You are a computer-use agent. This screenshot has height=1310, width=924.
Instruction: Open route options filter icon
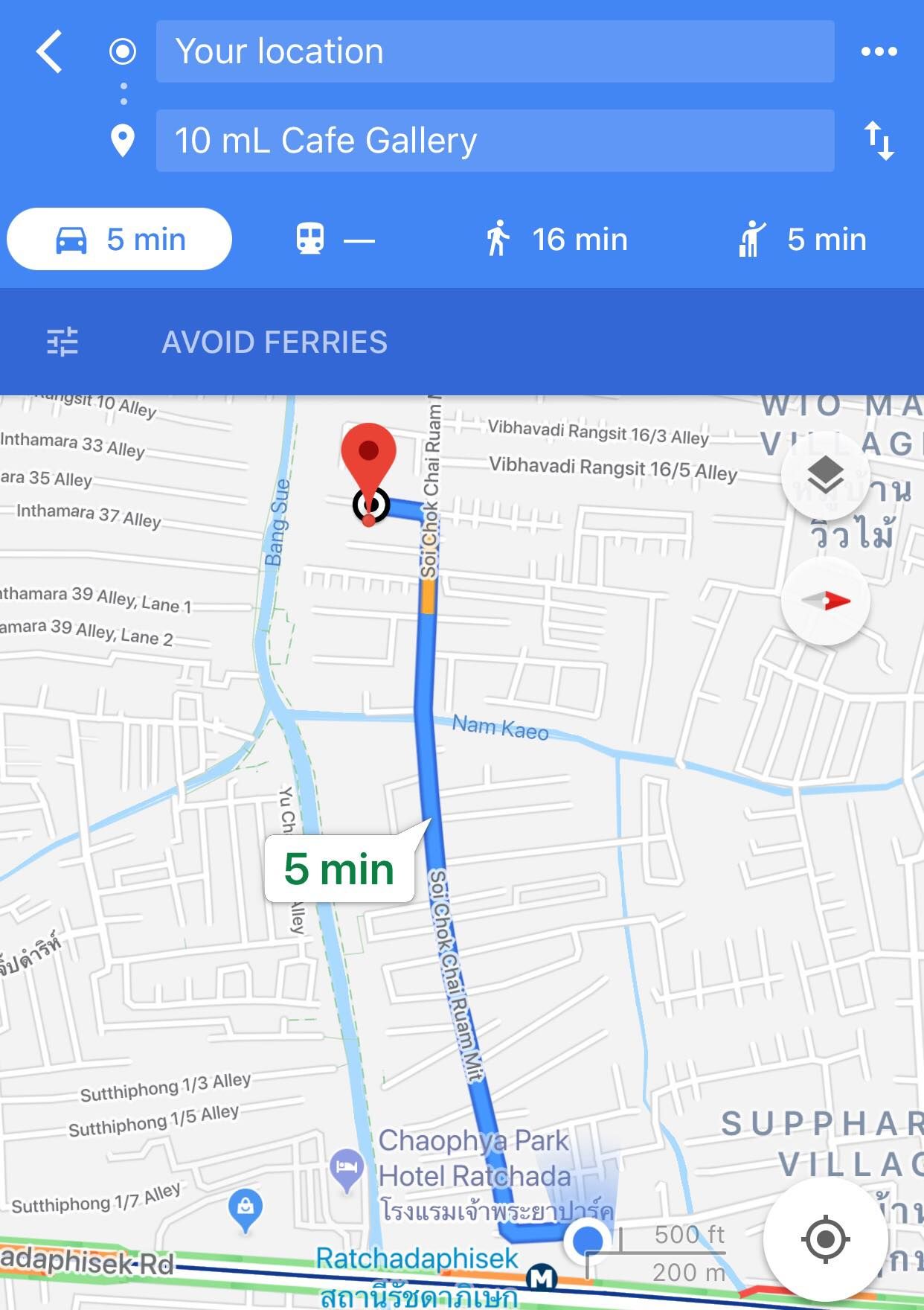(x=62, y=342)
